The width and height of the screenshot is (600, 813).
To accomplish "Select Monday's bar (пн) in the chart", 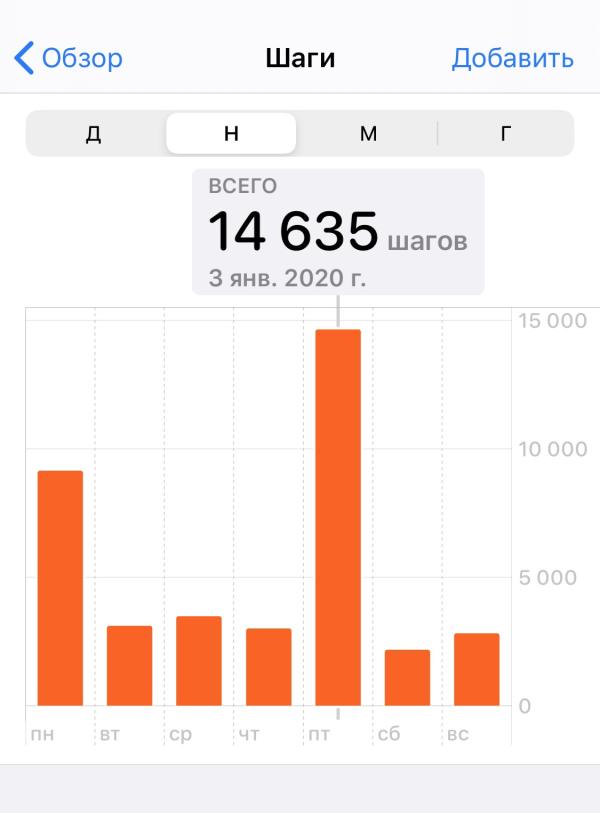I will 60,588.
